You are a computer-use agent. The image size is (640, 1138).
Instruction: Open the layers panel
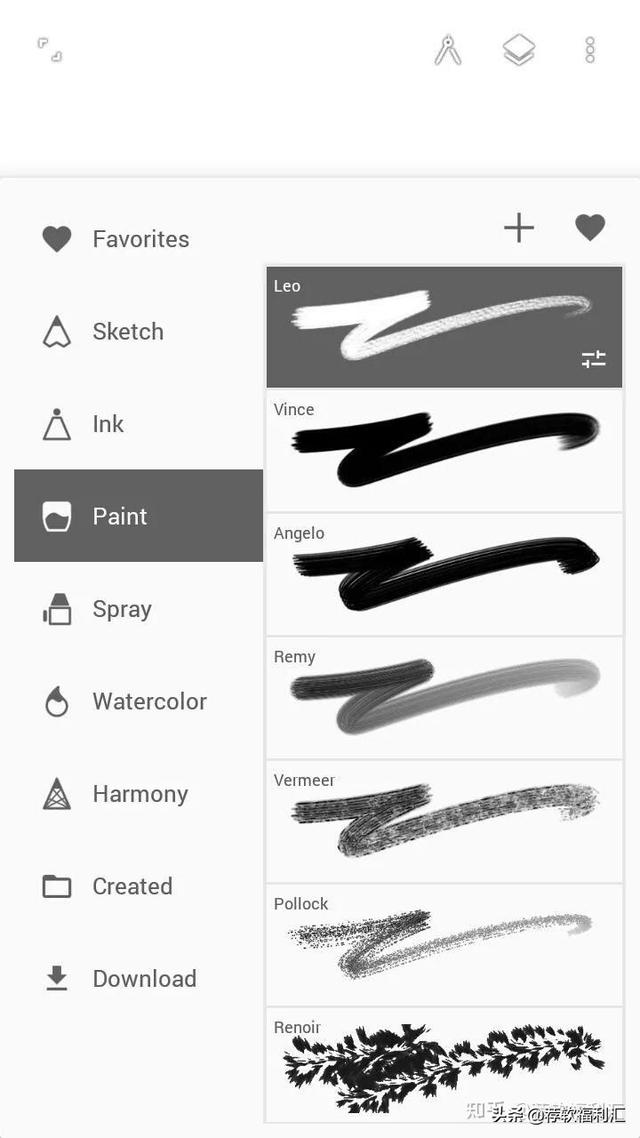coord(519,51)
